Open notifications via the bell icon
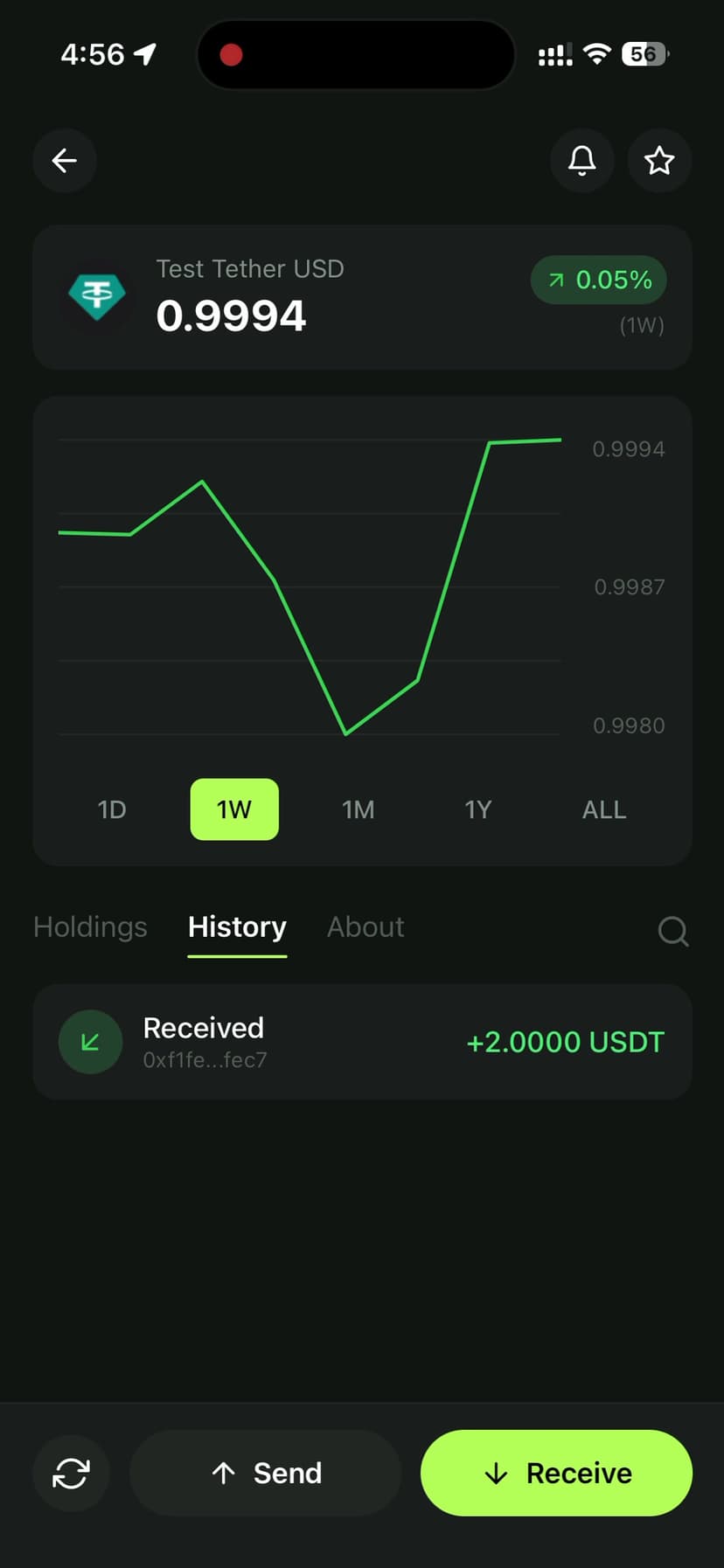Screen dimensions: 724x1568 (x=581, y=160)
